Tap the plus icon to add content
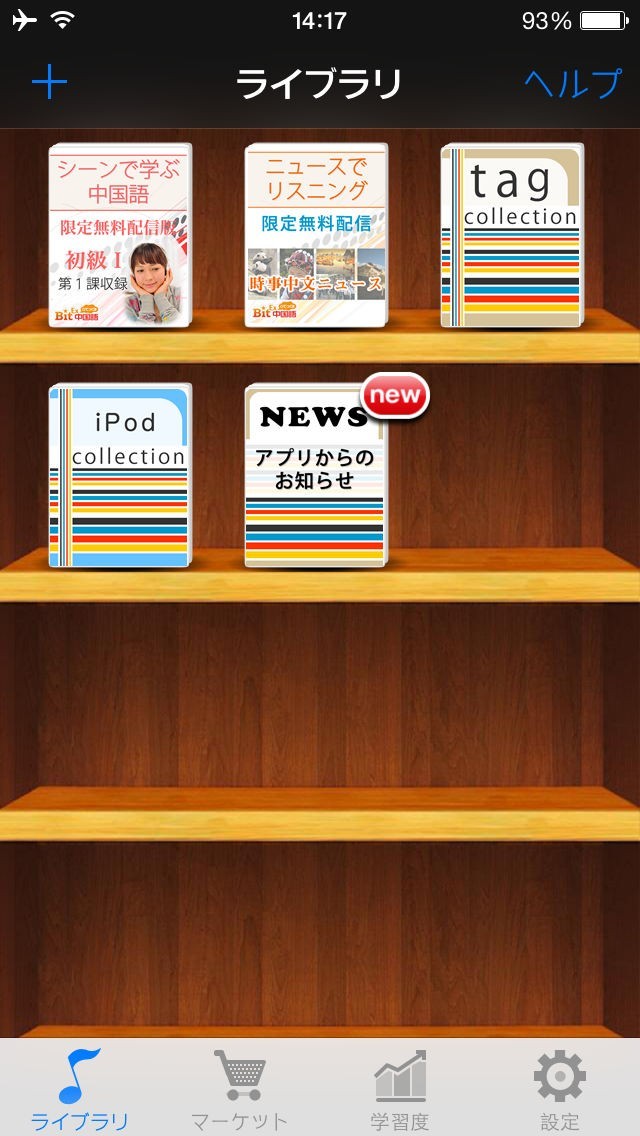640x1136 pixels. 49,82
